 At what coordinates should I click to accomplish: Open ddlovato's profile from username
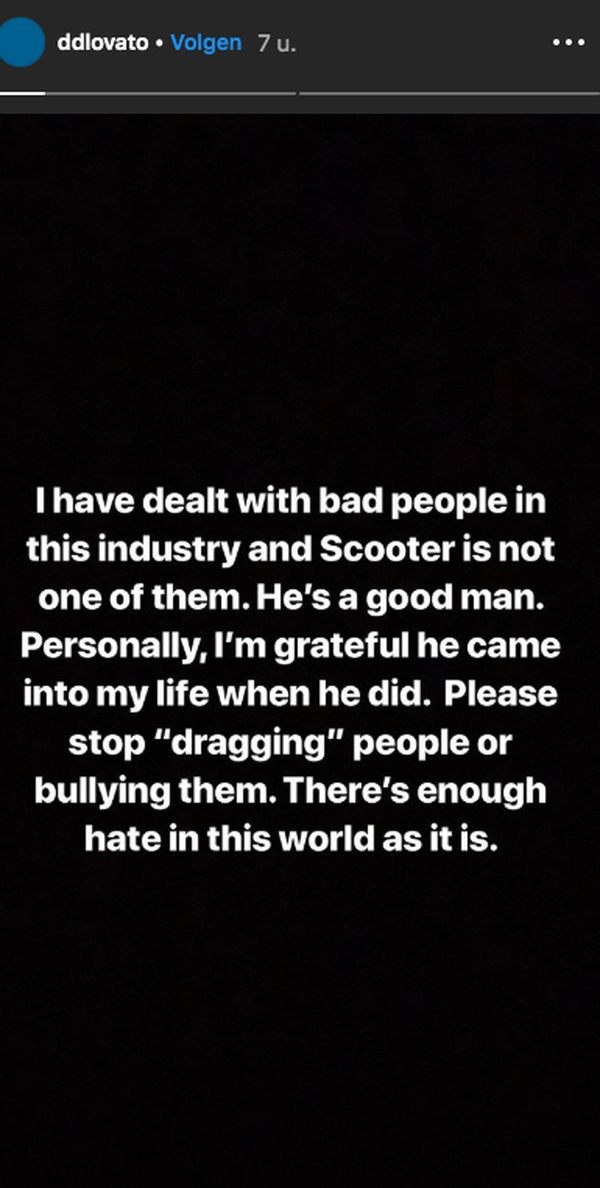[102, 42]
